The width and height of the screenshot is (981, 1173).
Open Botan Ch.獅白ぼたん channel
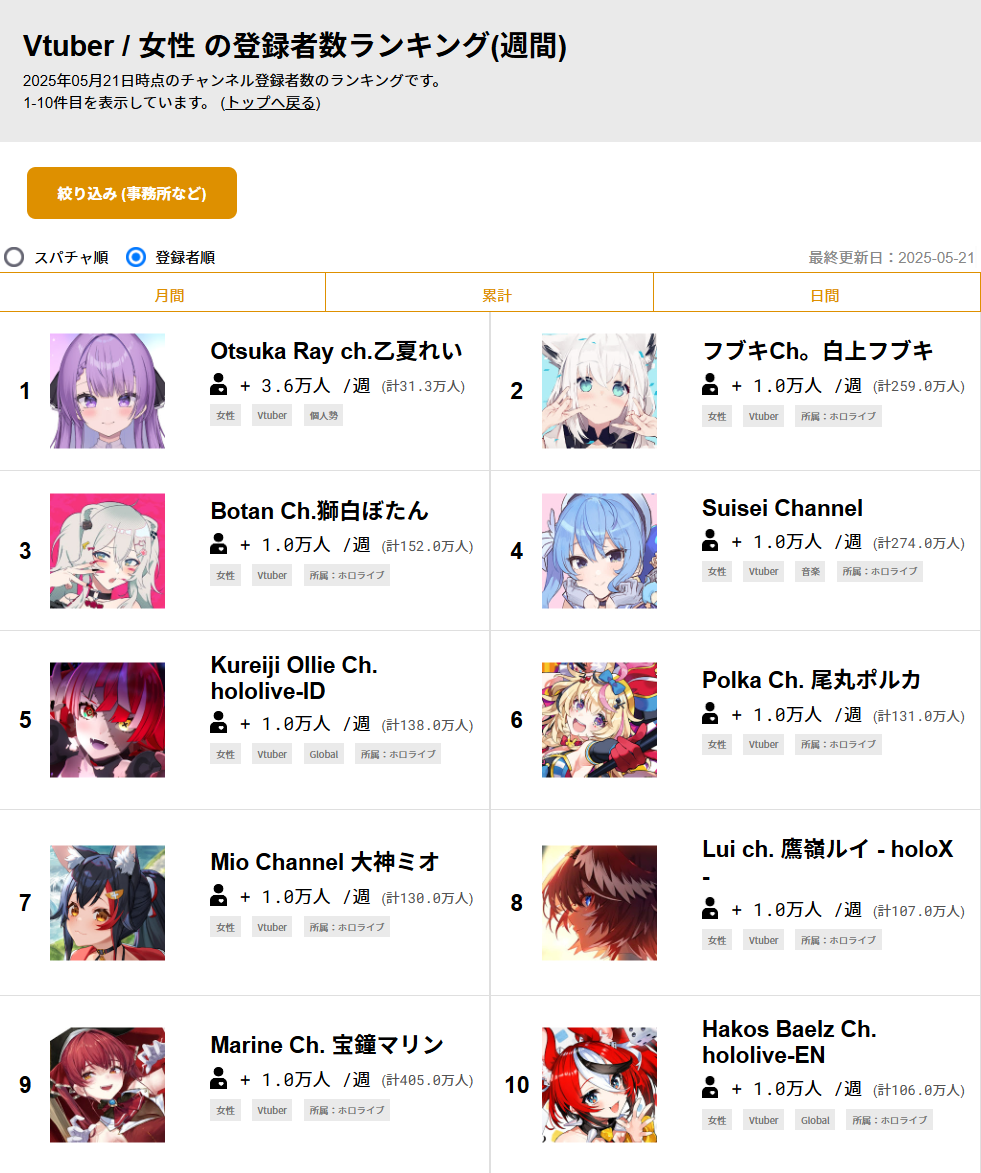[319, 511]
